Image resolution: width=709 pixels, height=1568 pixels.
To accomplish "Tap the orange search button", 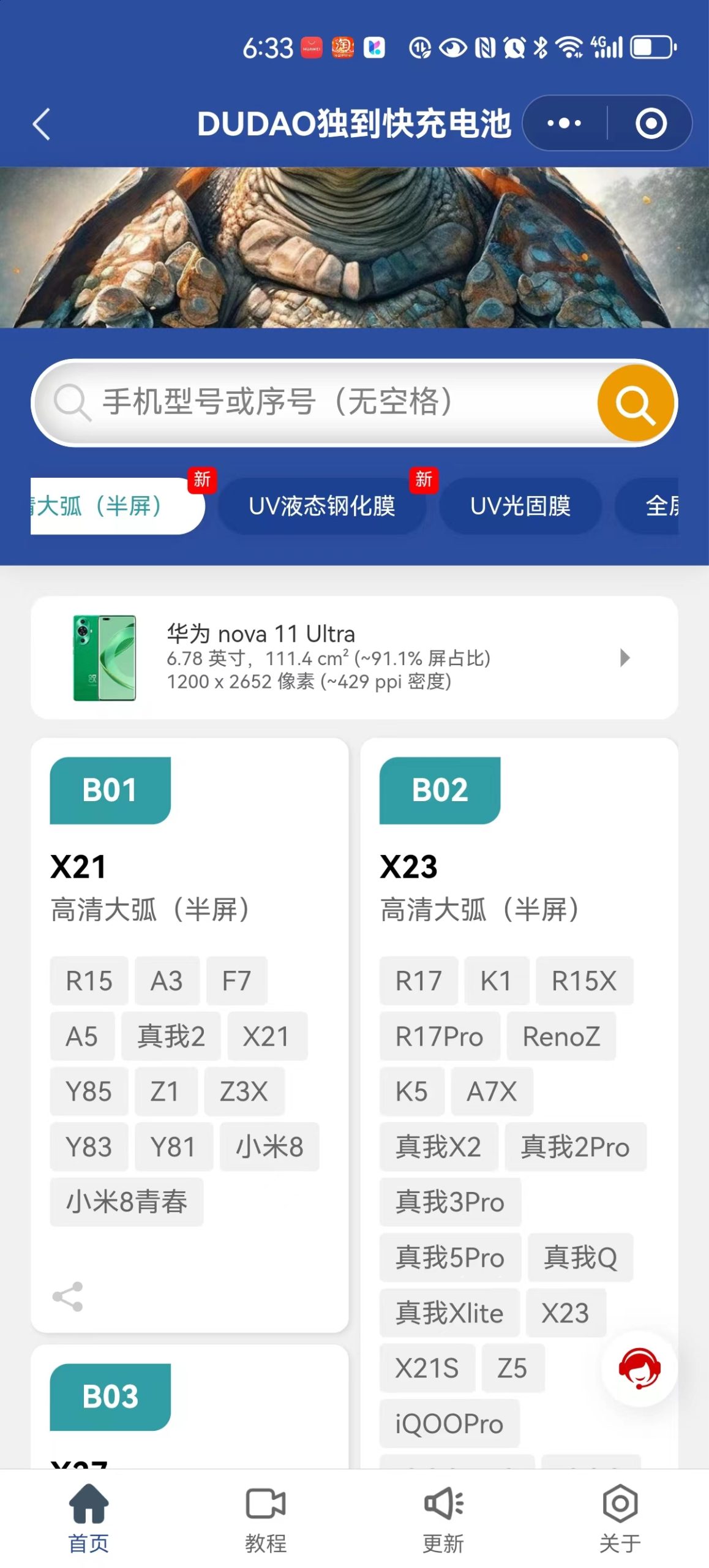I will [636, 403].
